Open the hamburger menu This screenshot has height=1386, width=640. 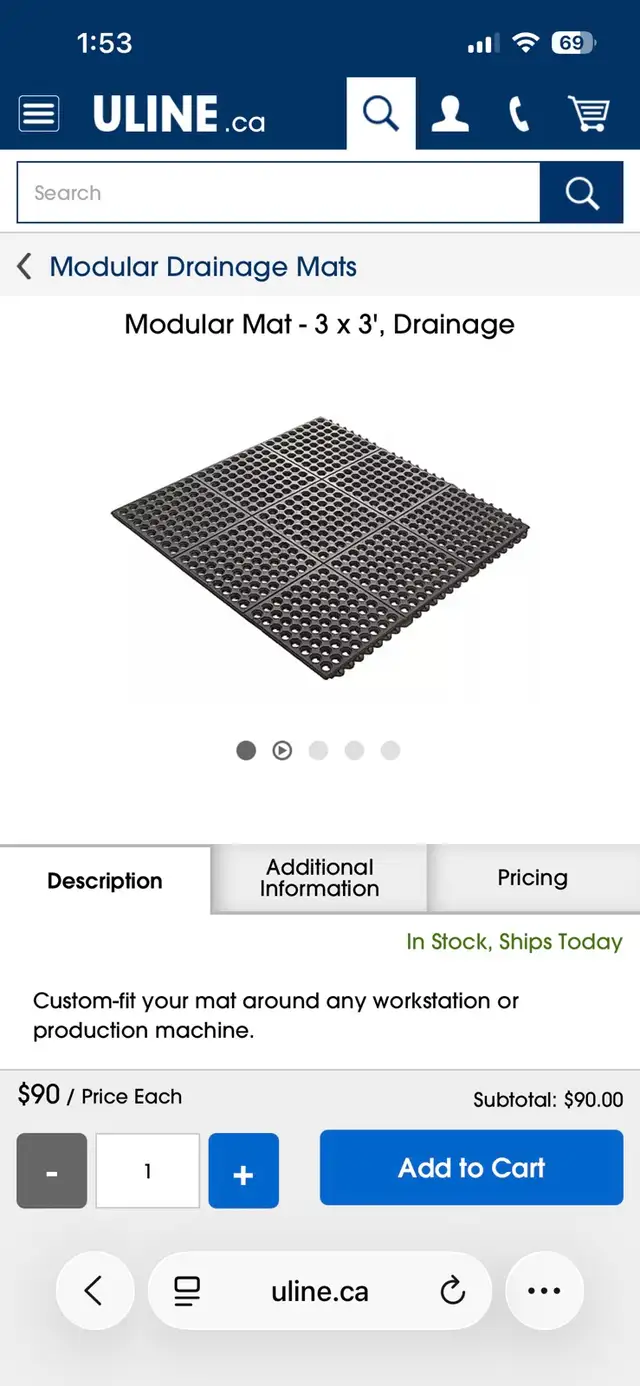pyautogui.click(x=39, y=114)
